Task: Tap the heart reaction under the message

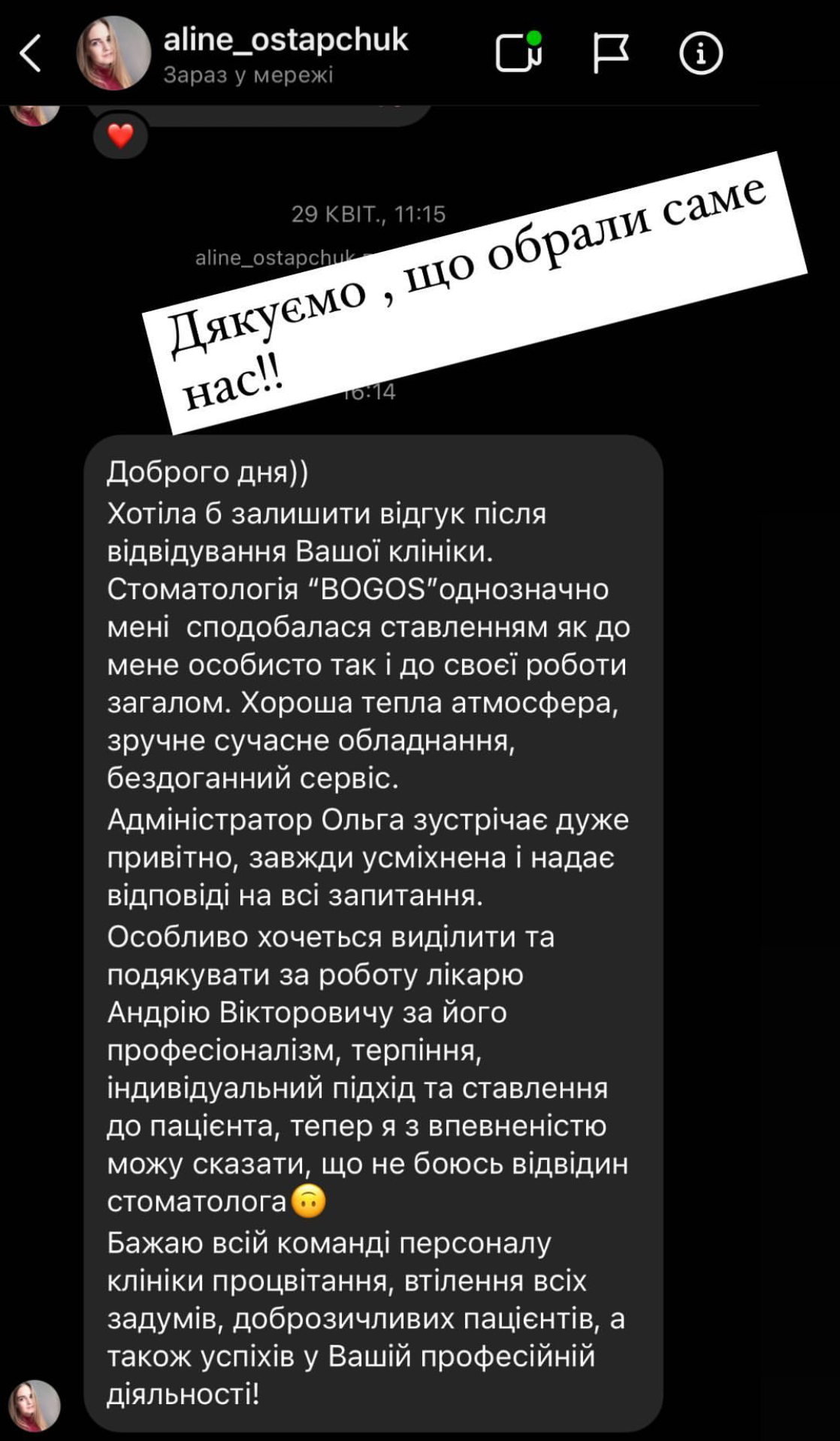Action: pos(120,136)
